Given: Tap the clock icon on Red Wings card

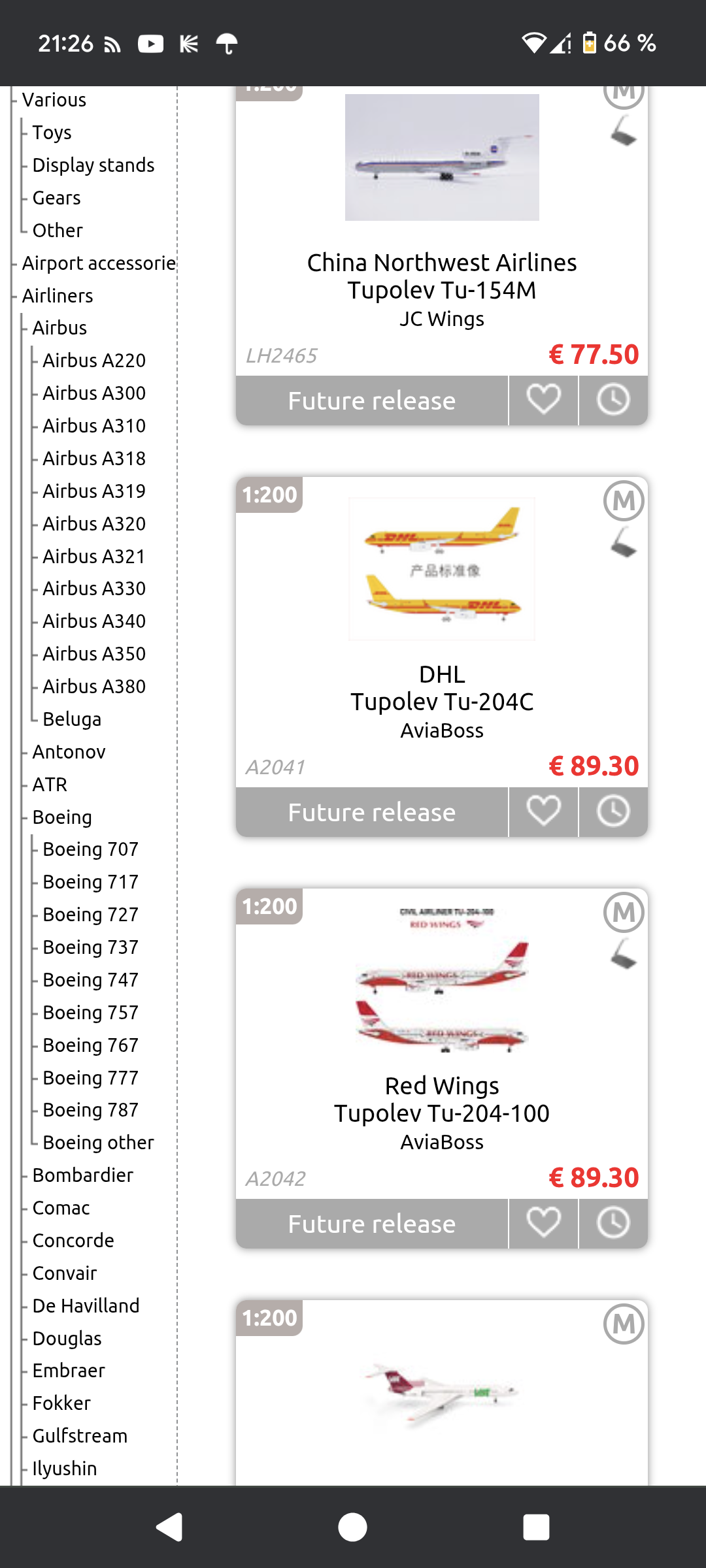Looking at the screenshot, I should coord(613,1223).
